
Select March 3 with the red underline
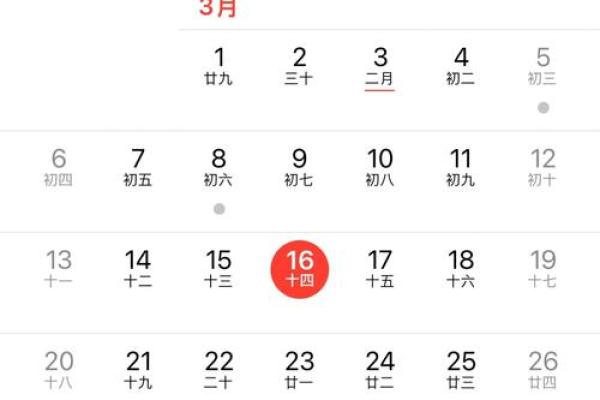point(380,65)
